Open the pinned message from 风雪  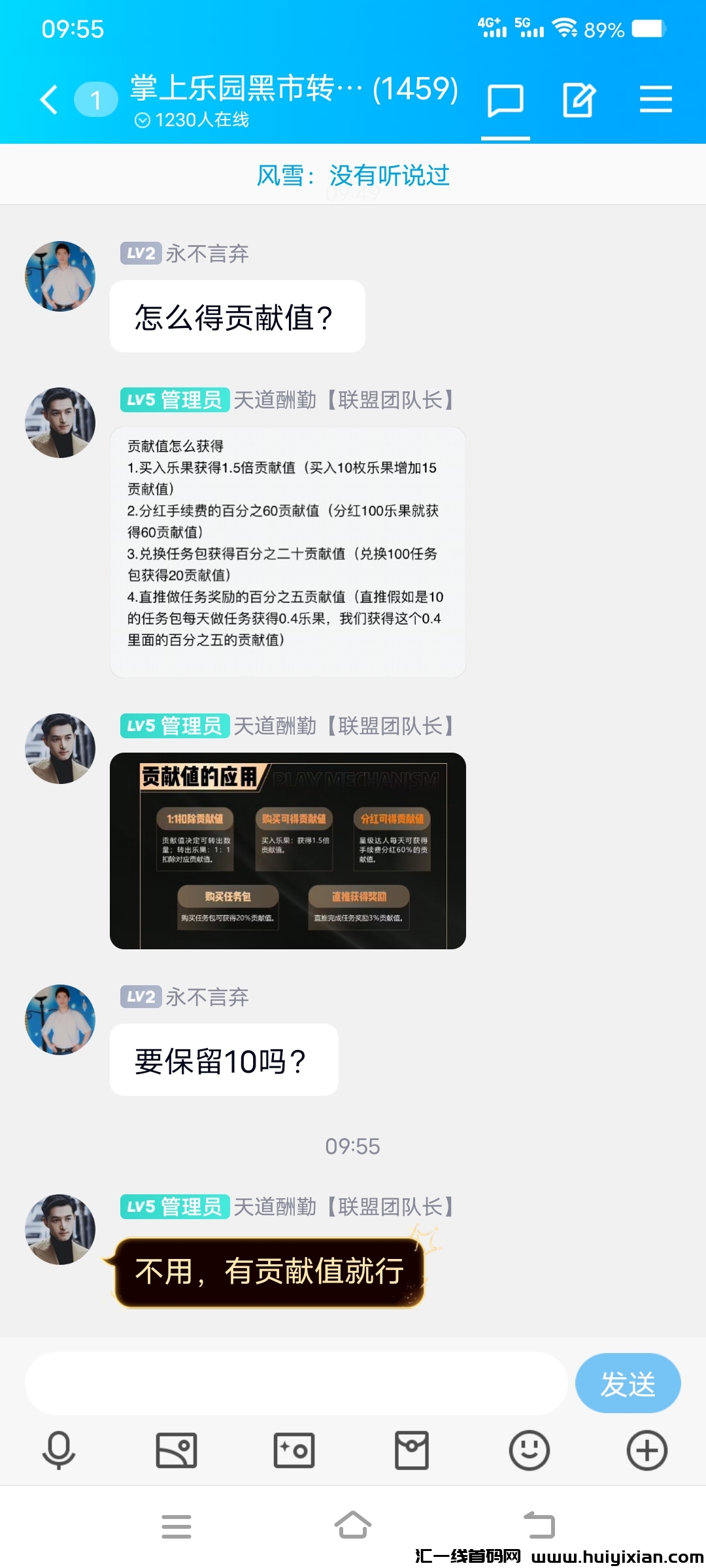pos(353,175)
